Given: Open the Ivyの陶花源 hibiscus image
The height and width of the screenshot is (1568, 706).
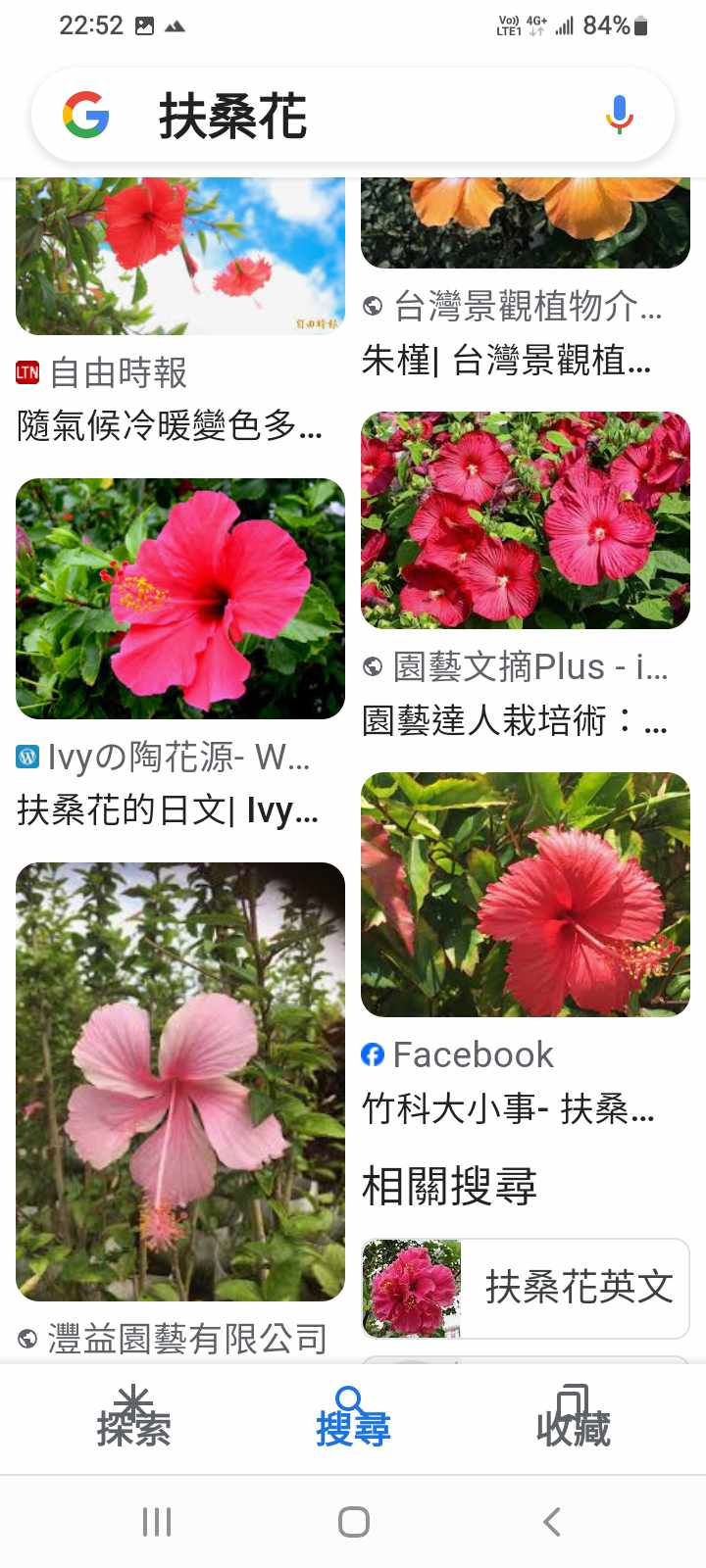Looking at the screenshot, I should point(180,599).
